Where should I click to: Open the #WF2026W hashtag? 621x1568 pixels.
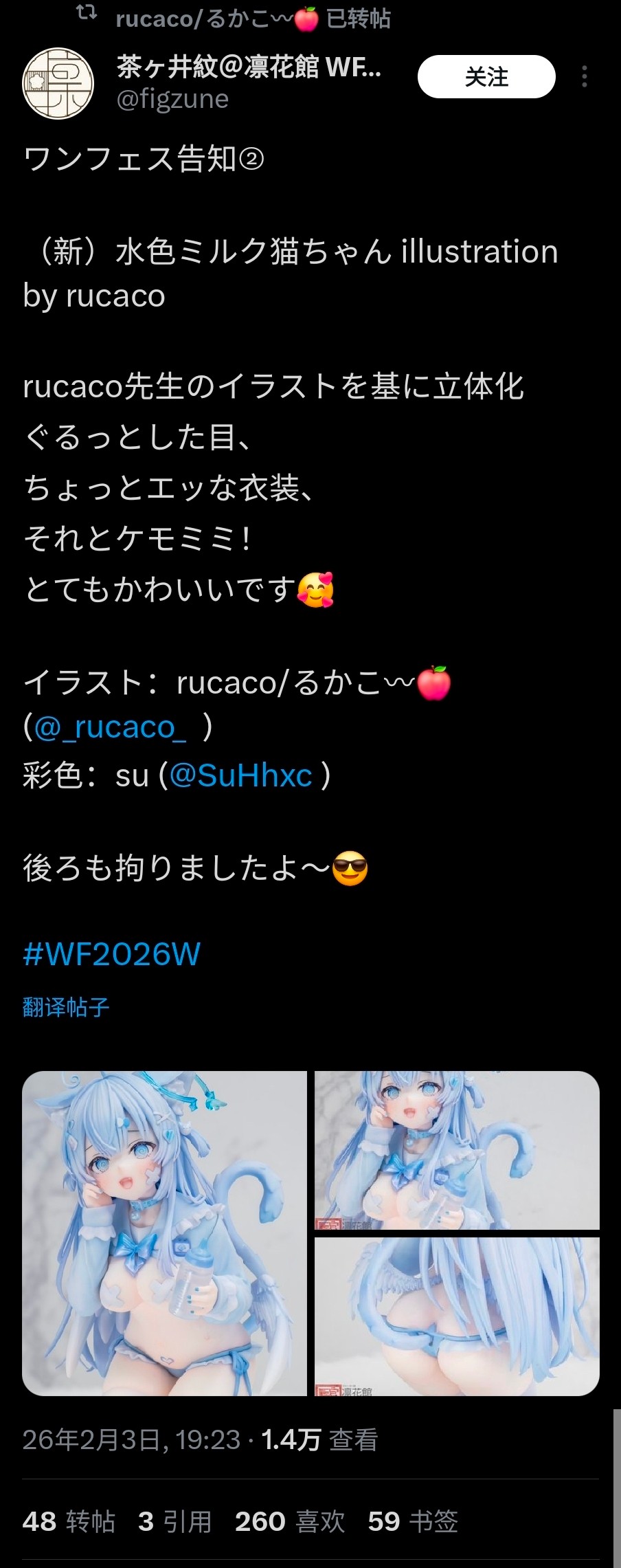(111, 954)
